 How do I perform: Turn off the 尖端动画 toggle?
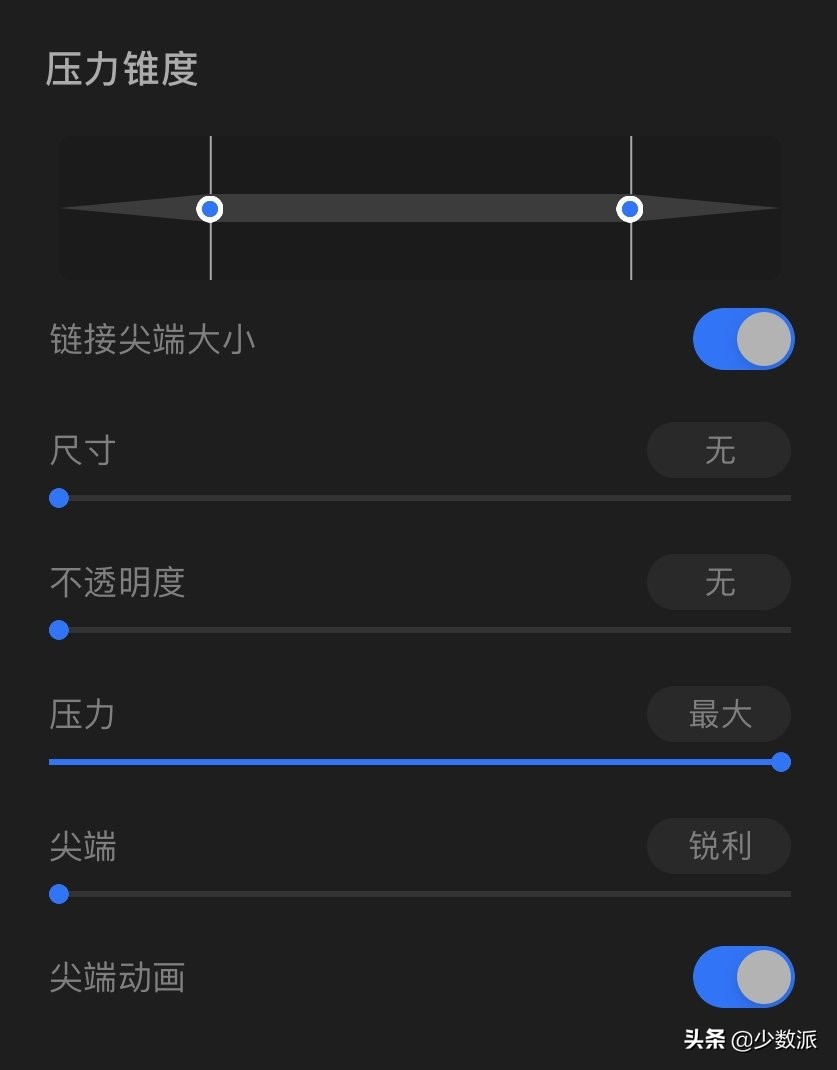click(744, 977)
